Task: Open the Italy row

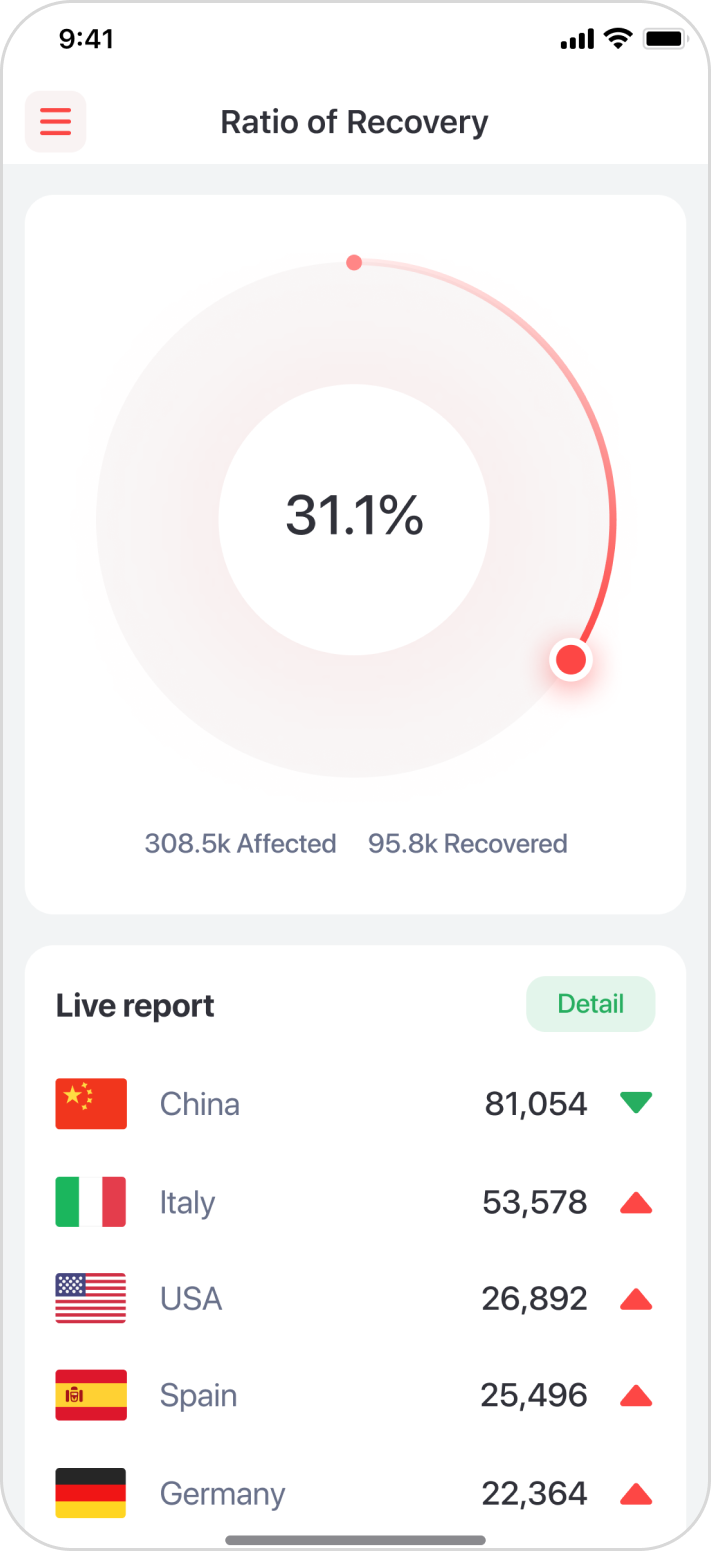Action: 355,1202
